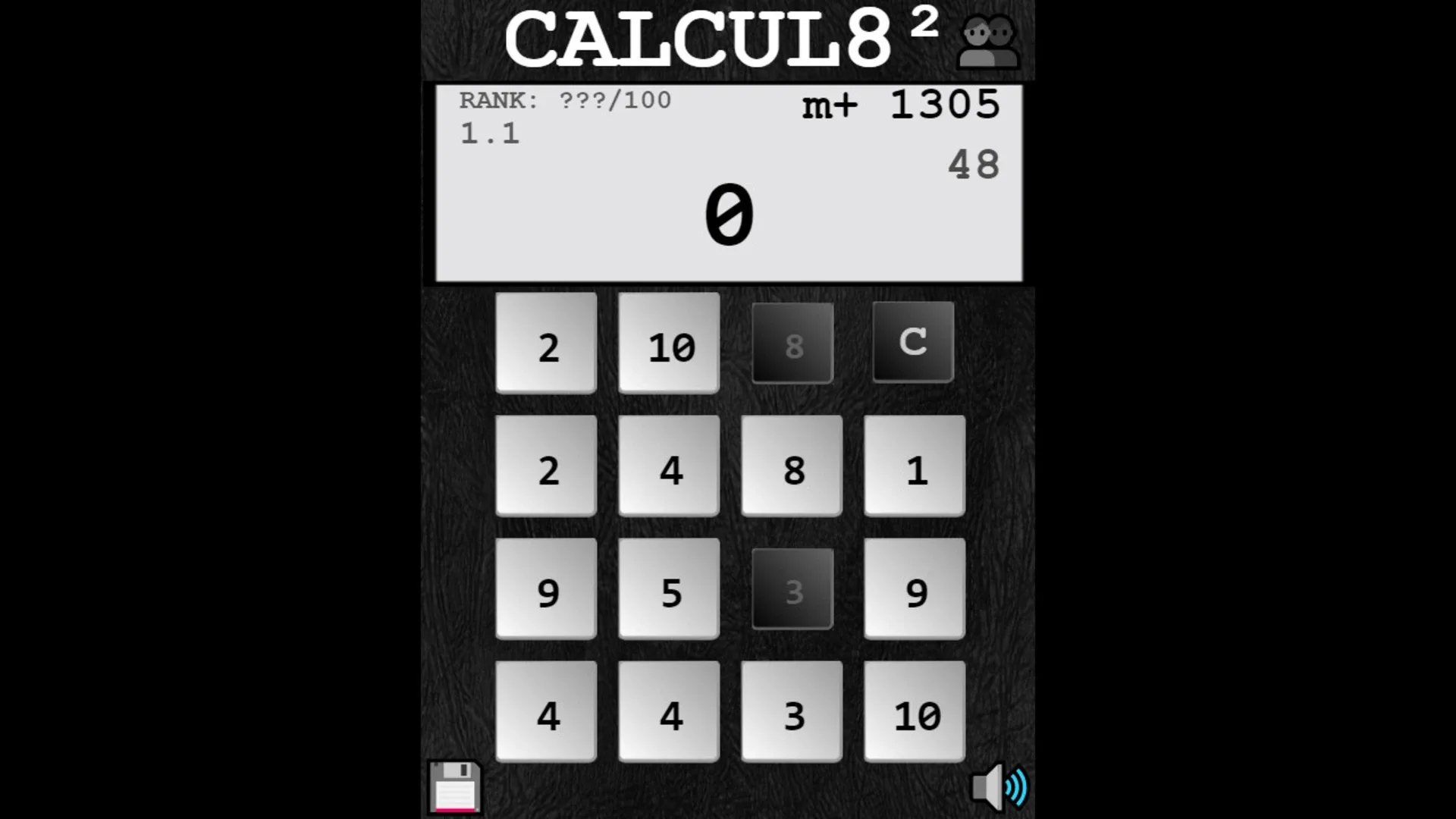Tap the light-colored 8 tile
This screenshot has width=1456, height=819.
pyautogui.click(x=792, y=466)
